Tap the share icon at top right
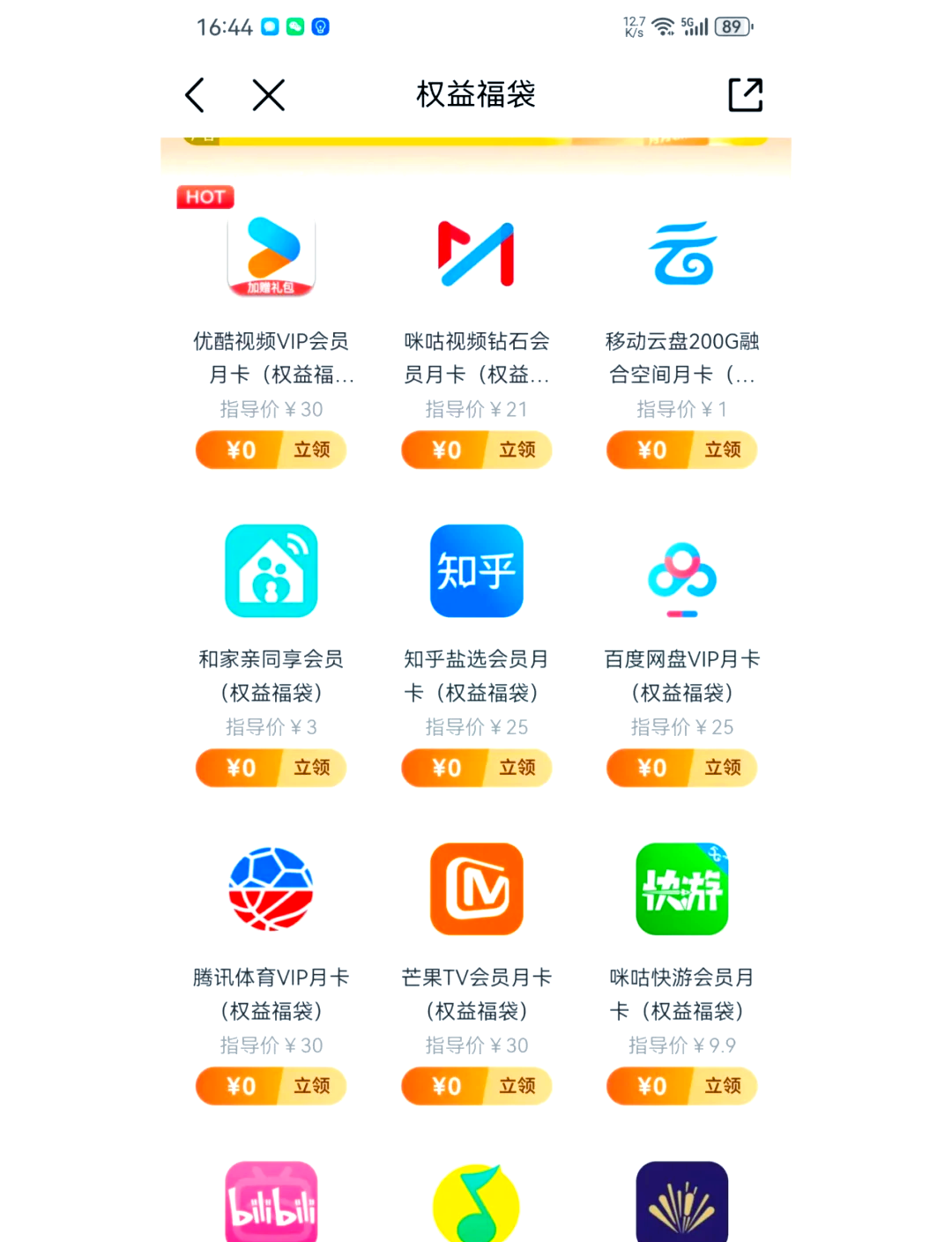Image resolution: width=952 pixels, height=1242 pixels. coord(745,93)
